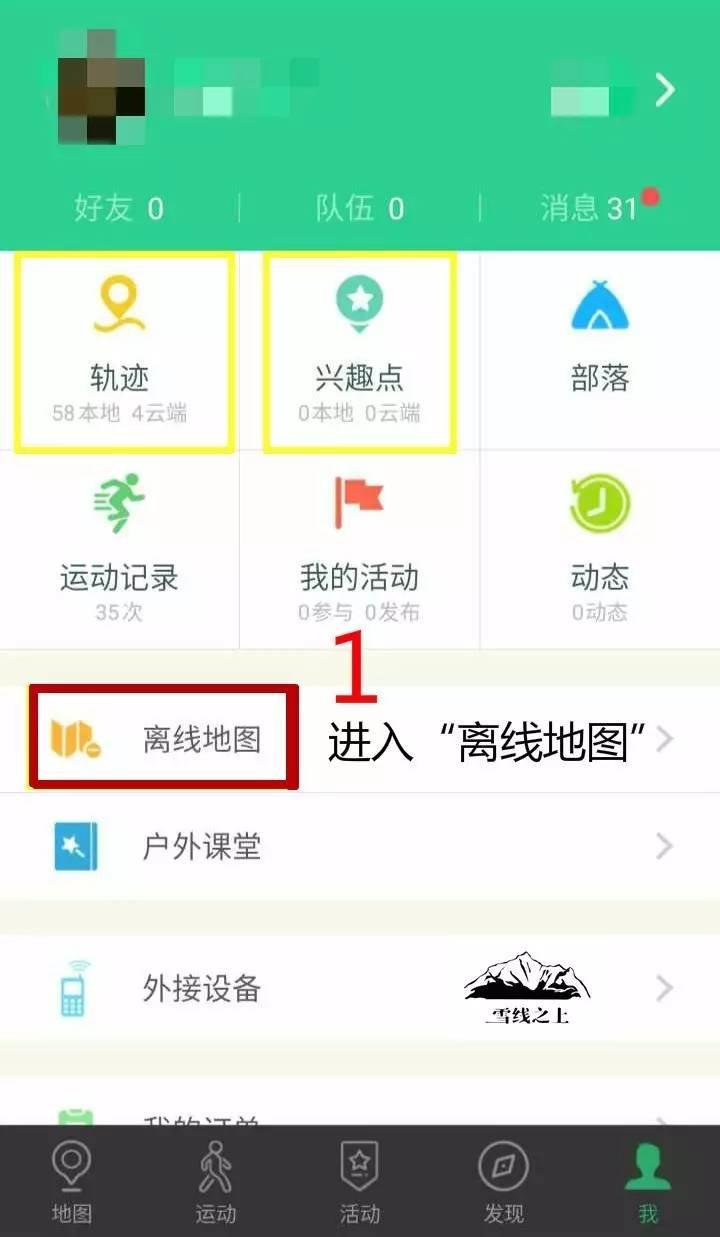The height and width of the screenshot is (1237, 720).
Task: Select the 地图 tab in bottom bar
Action: (70, 1180)
